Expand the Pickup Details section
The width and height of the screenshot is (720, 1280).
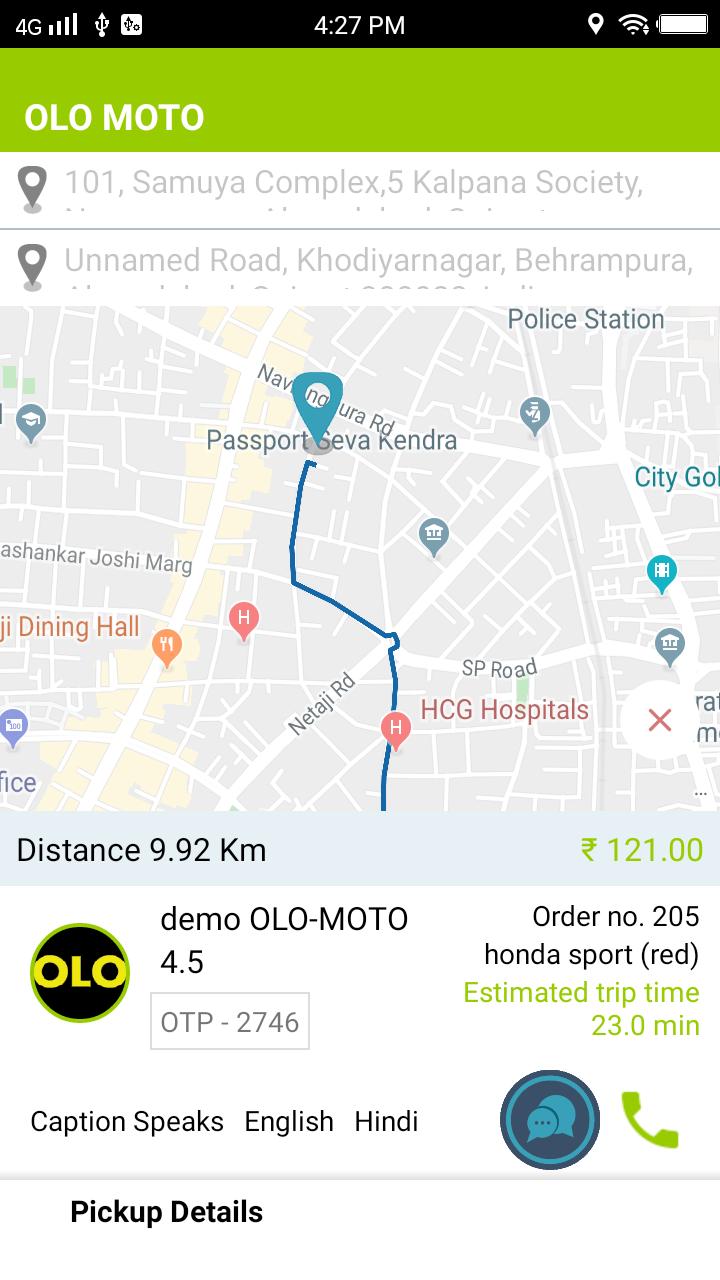click(x=166, y=1212)
